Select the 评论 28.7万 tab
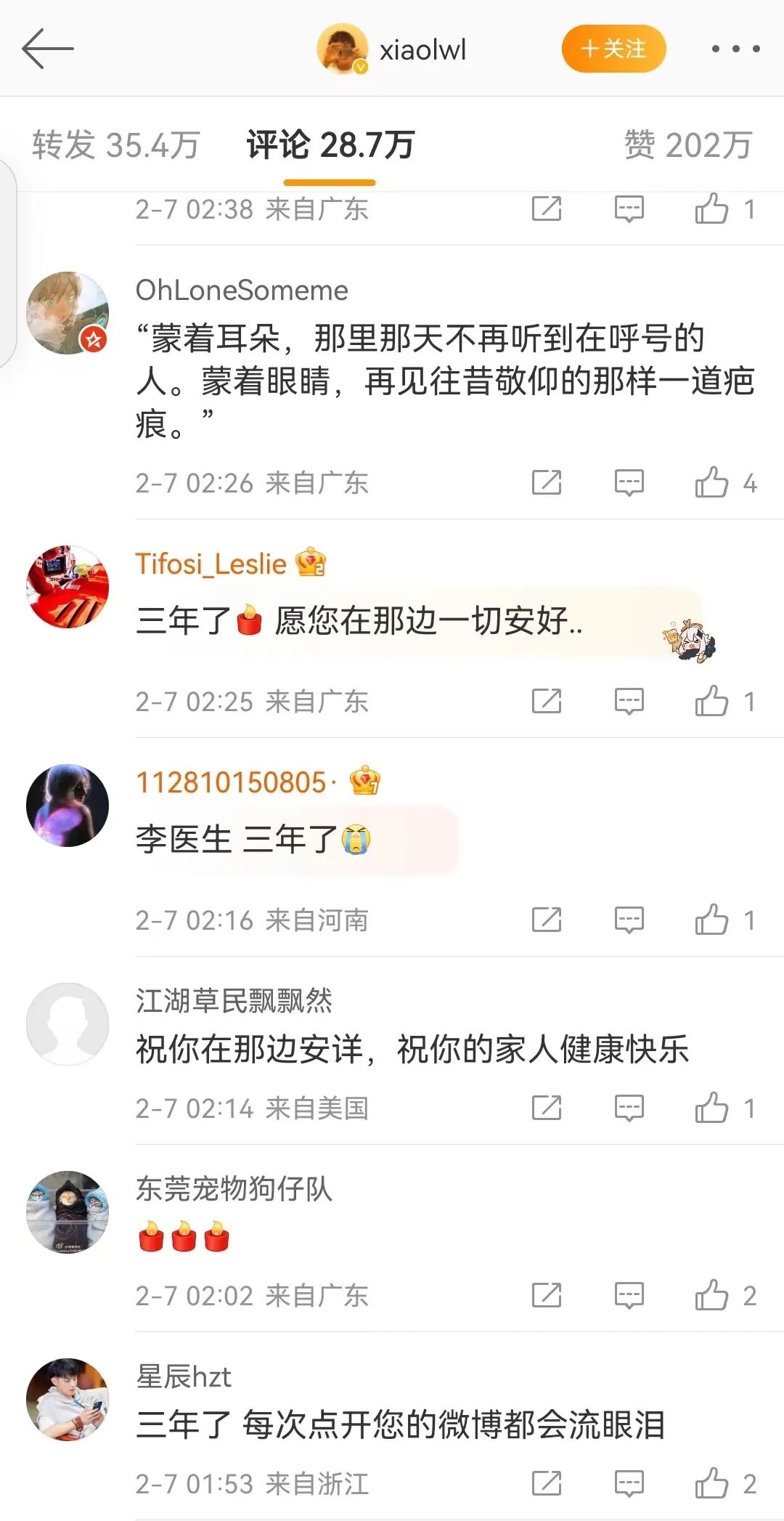Image resolution: width=784 pixels, height=1521 pixels. [x=330, y=145]
